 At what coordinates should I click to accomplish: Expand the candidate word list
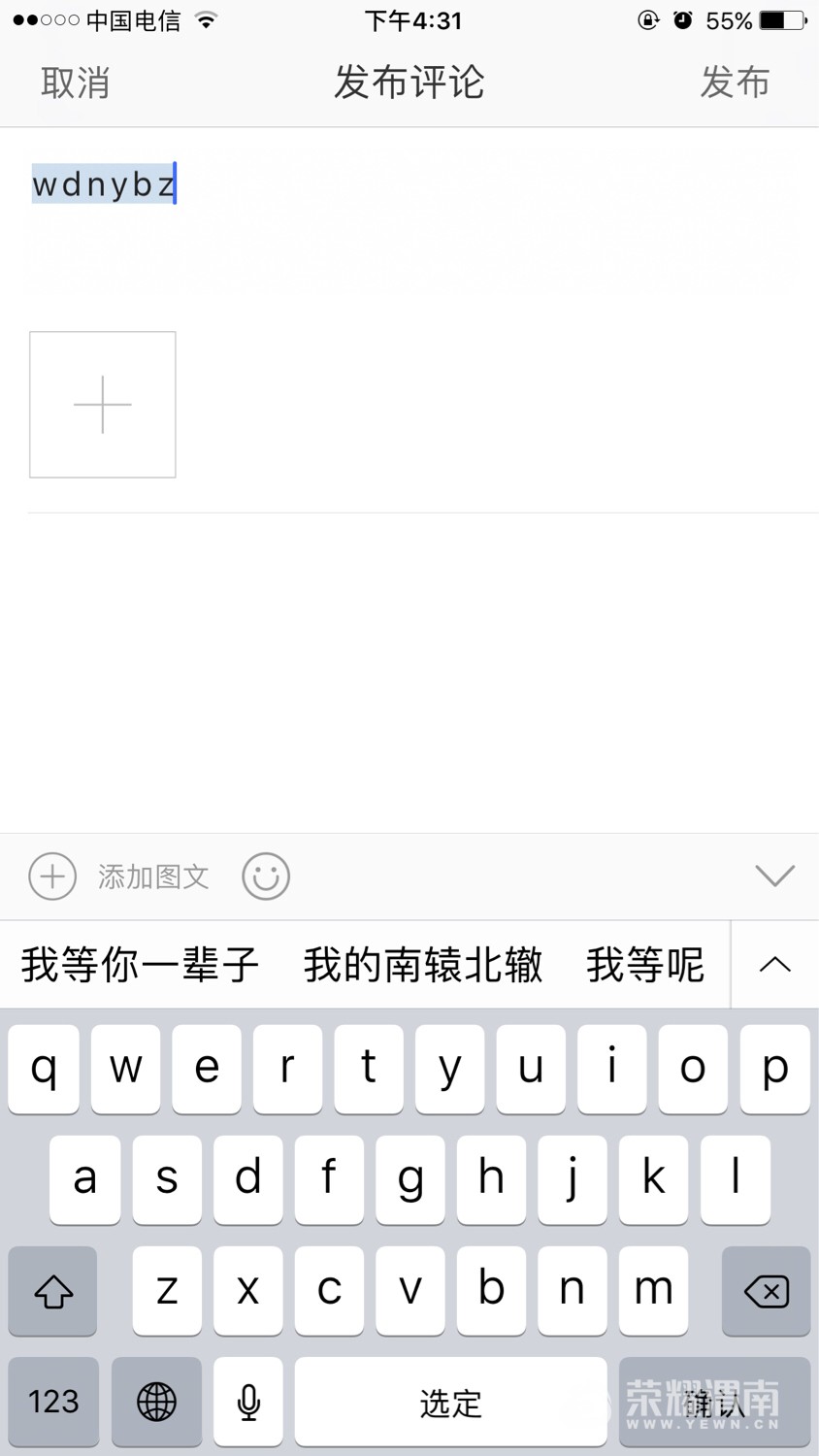774,965
